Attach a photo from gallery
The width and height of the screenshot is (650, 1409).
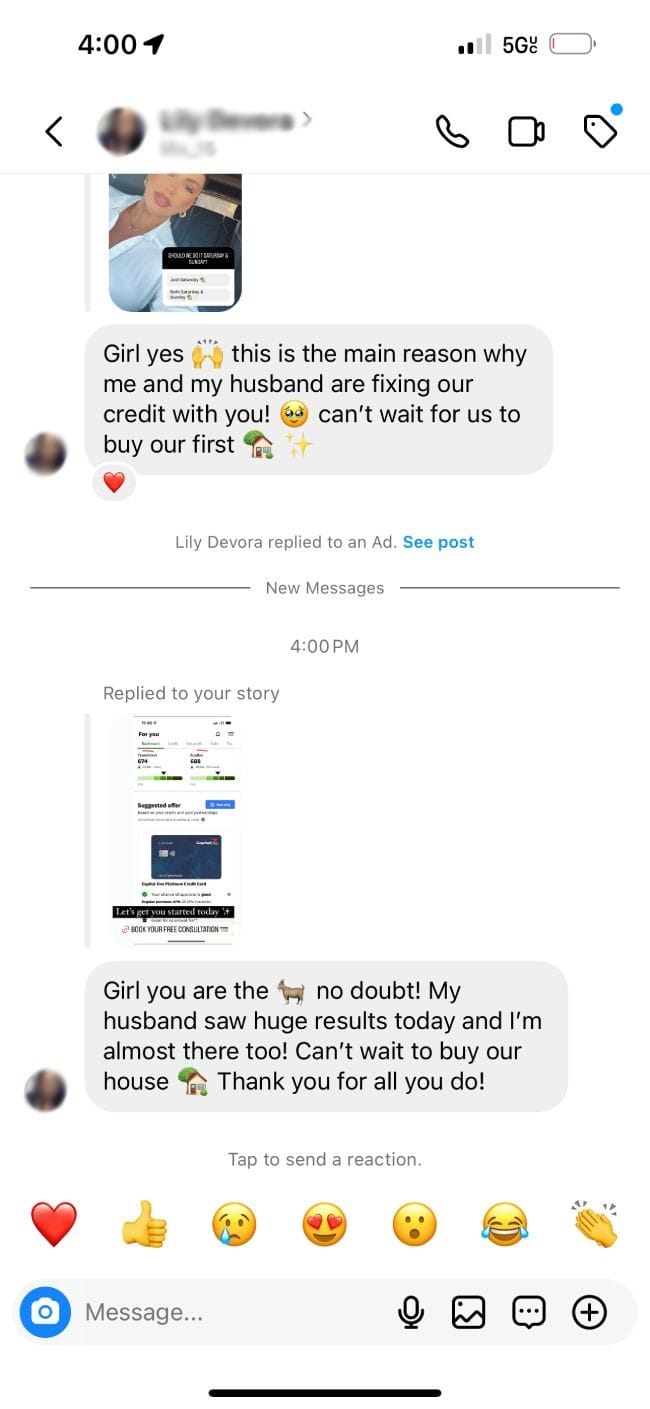(468, 1312)
